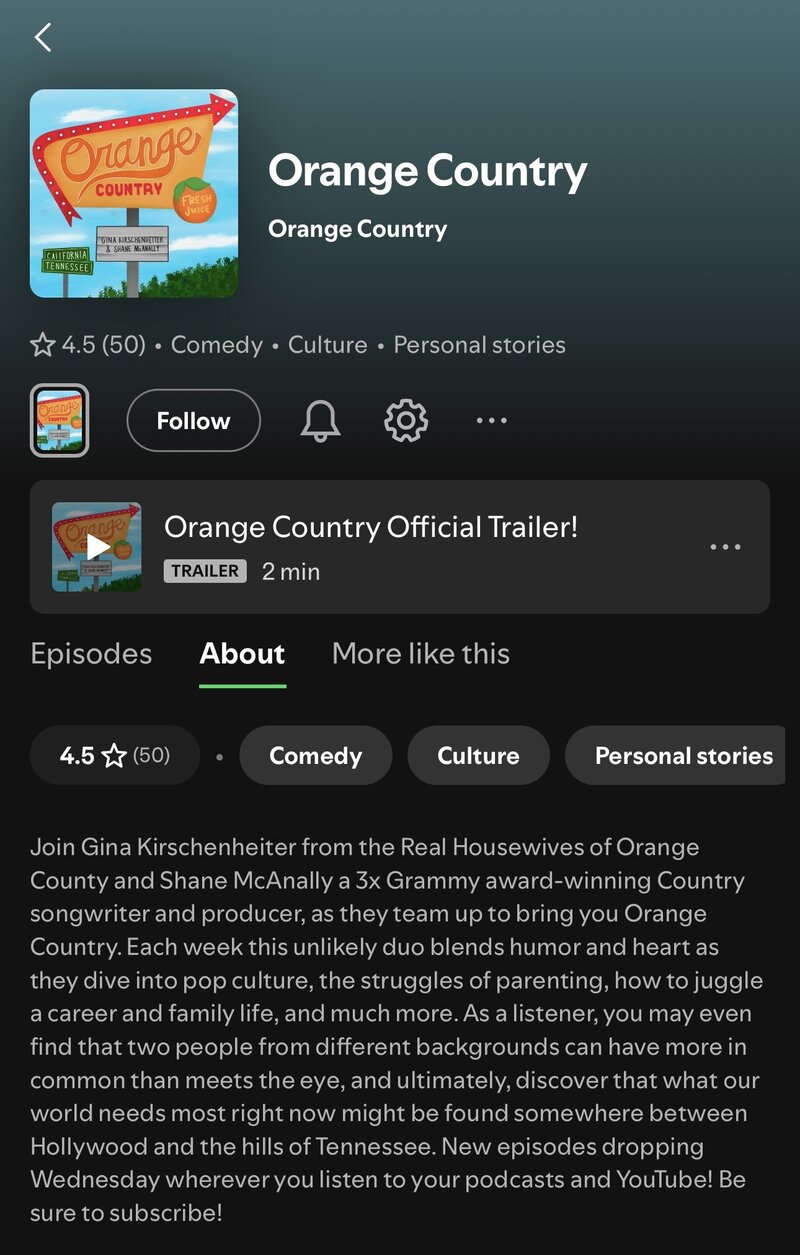The height and width of the screenshot is (1255, 800).
Task: Open the notifications bell
Action: tap(320, 421)
